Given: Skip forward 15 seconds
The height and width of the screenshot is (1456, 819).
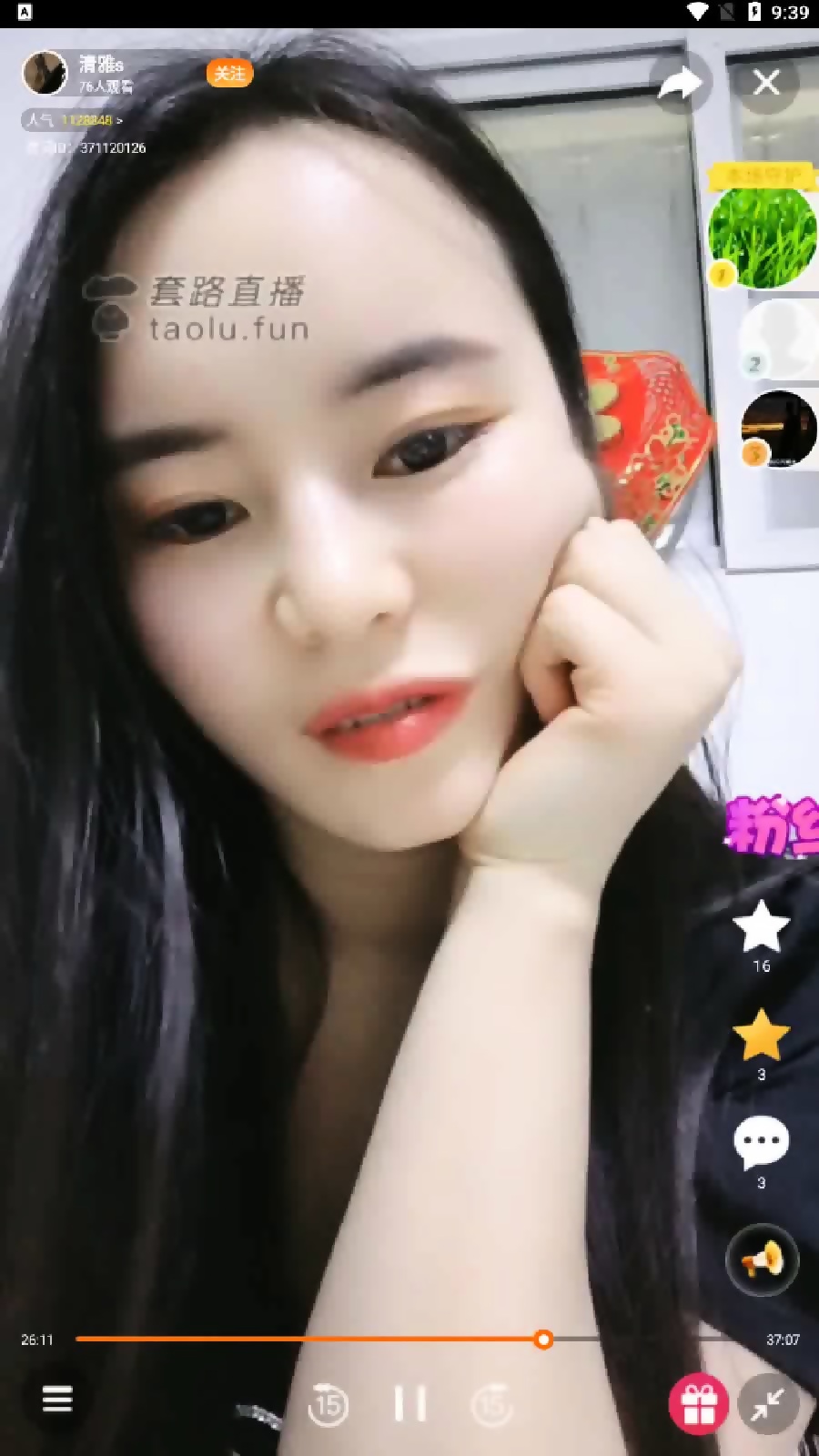Looking at the screenshot, I should (491, 1405).
